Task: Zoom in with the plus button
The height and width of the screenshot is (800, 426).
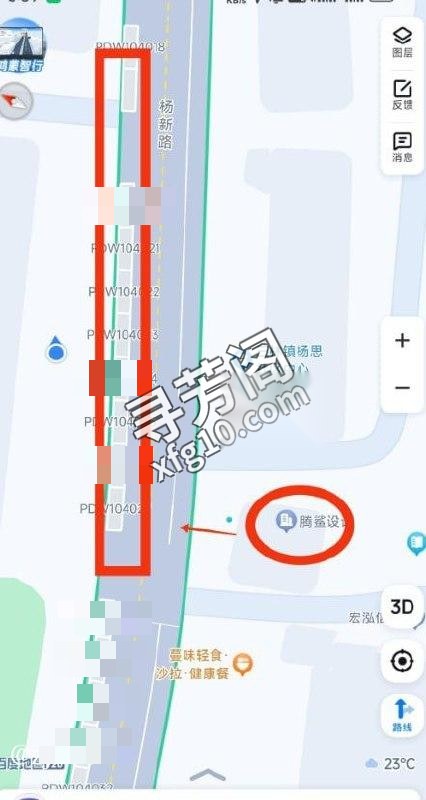Action: coord(403,340)
